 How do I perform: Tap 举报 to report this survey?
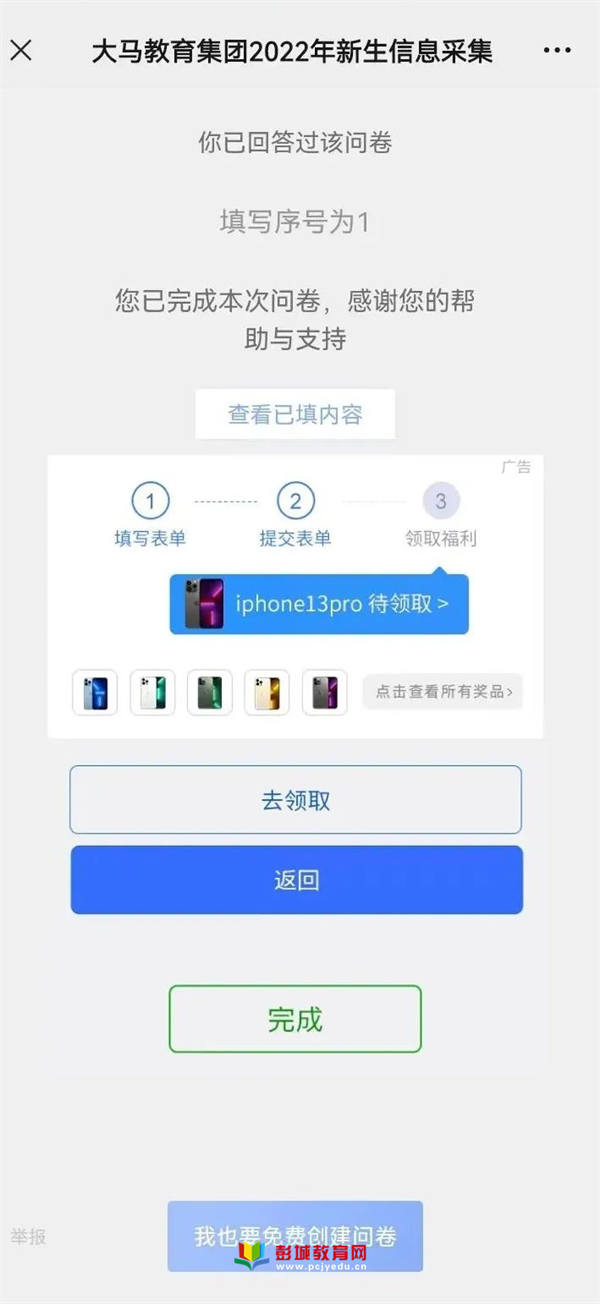point(28,1236)
